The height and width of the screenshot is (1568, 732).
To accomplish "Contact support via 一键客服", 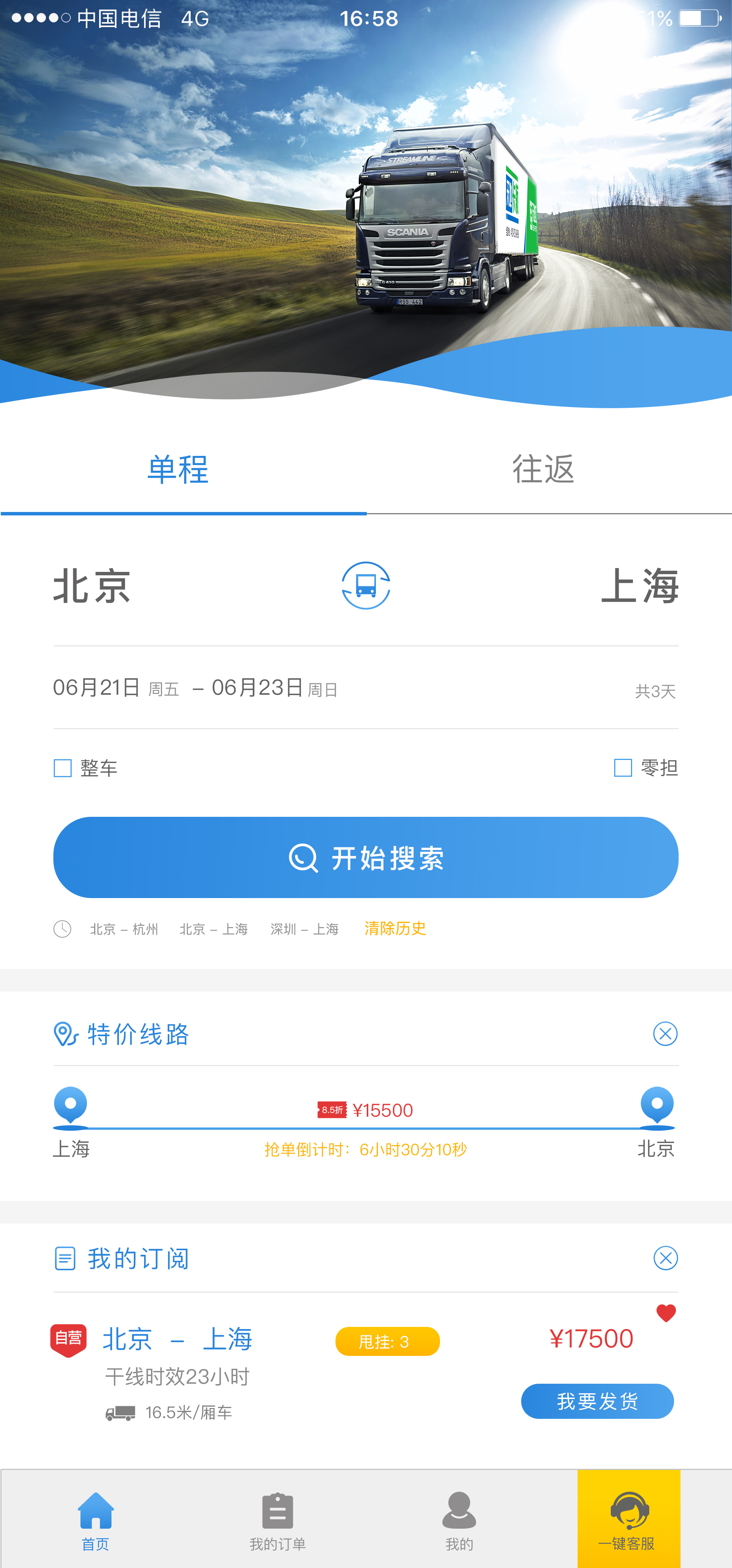I will tap(628, 1521).
